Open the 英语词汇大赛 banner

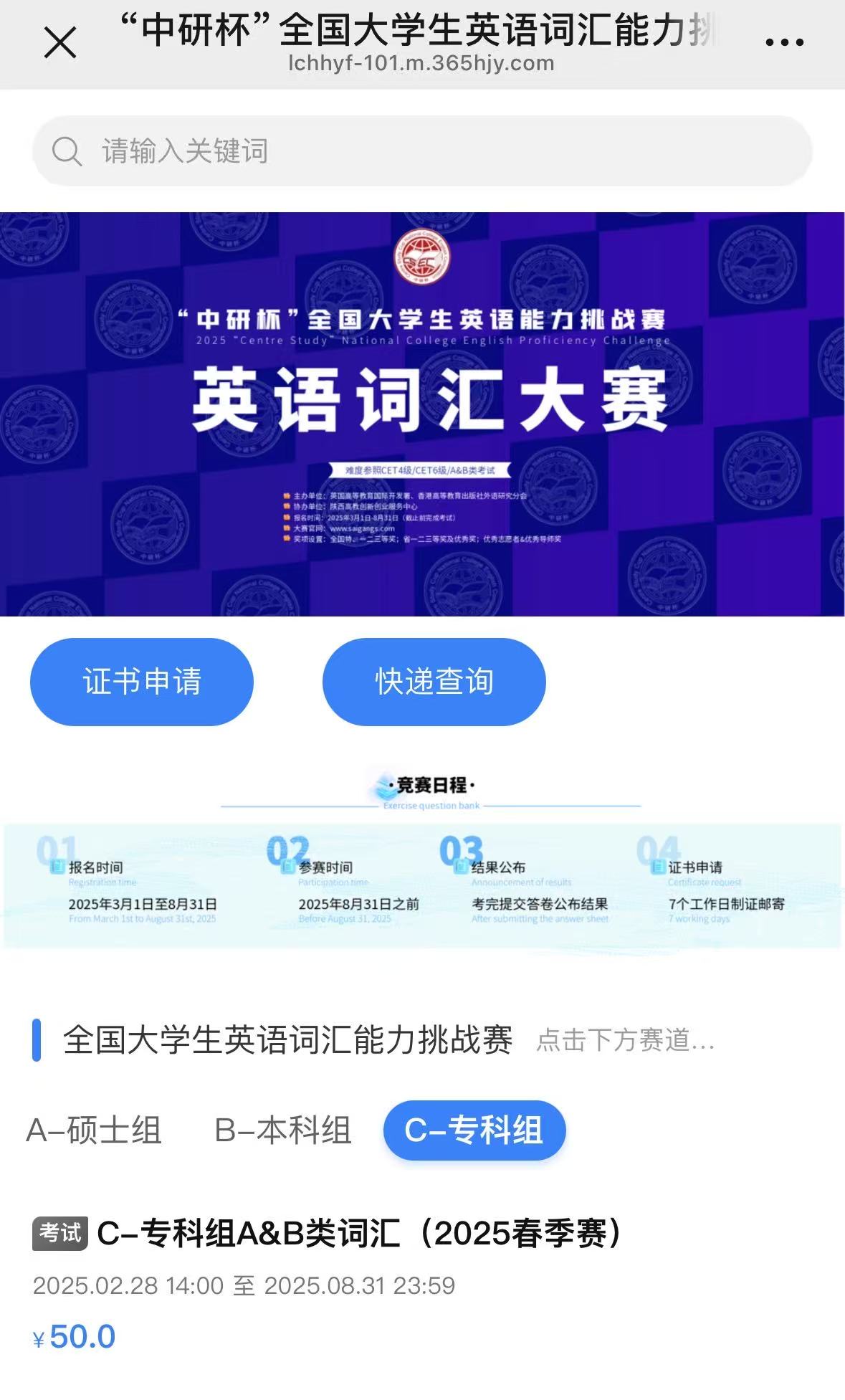point(422,414)
